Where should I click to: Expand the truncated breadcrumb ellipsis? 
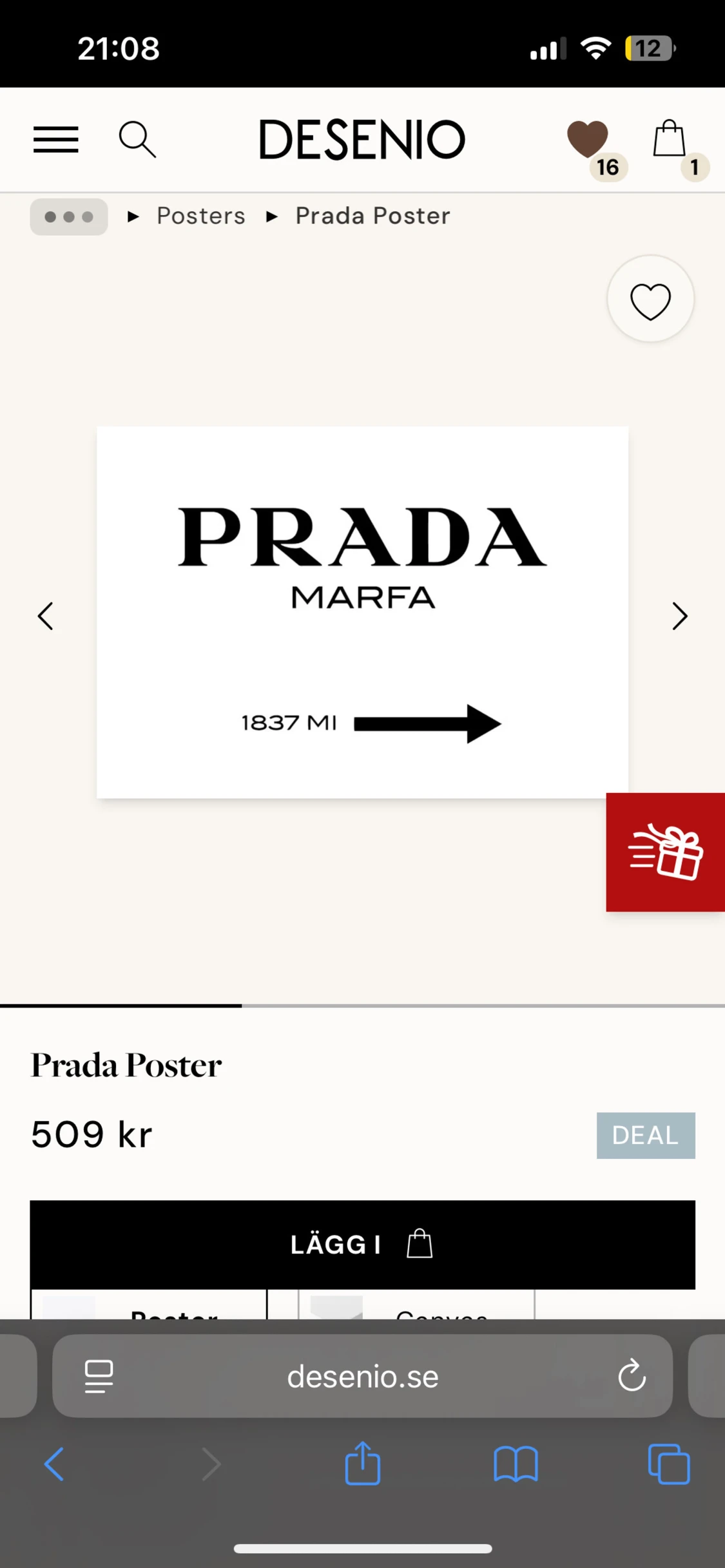click(68, 216)
